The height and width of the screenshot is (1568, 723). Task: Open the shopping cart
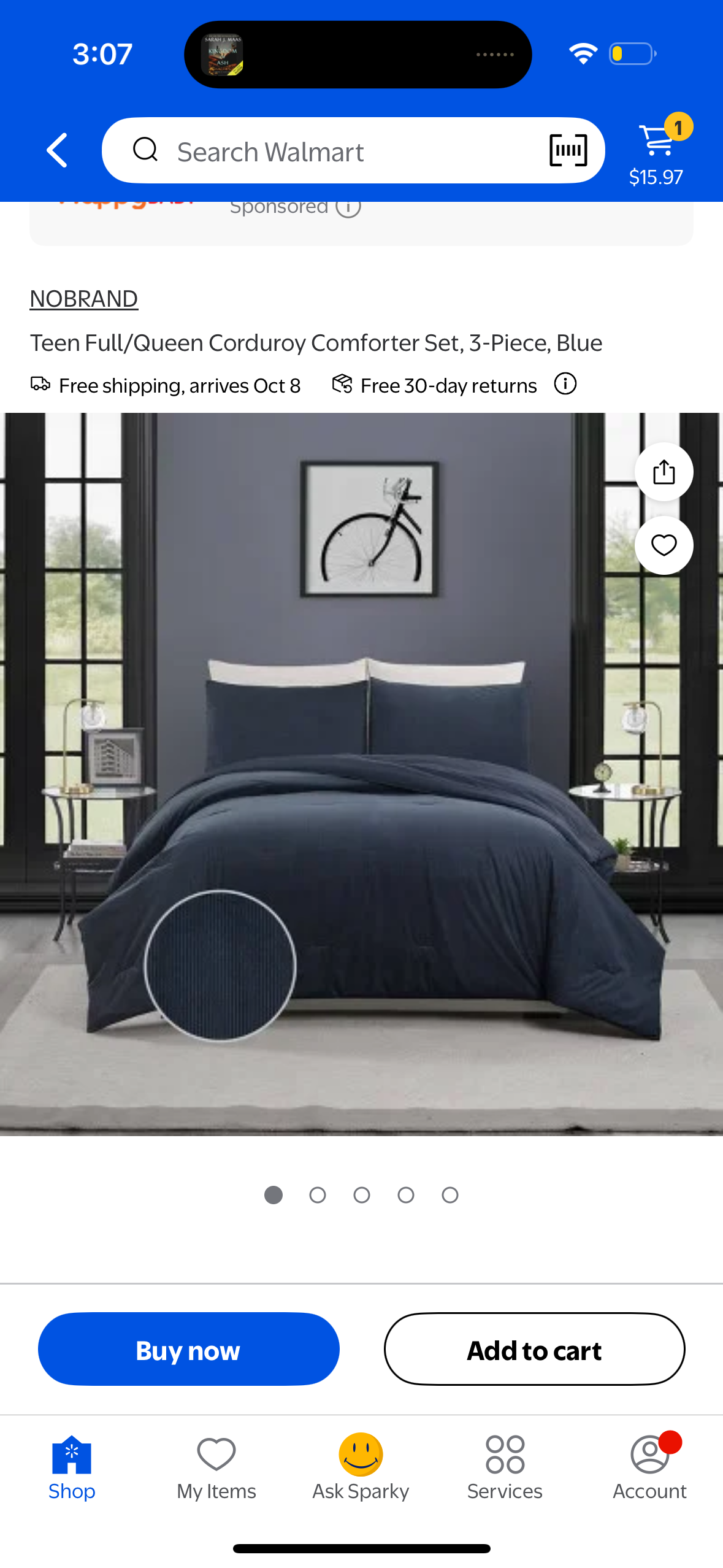pyautogui.click(x=657, y=150)
